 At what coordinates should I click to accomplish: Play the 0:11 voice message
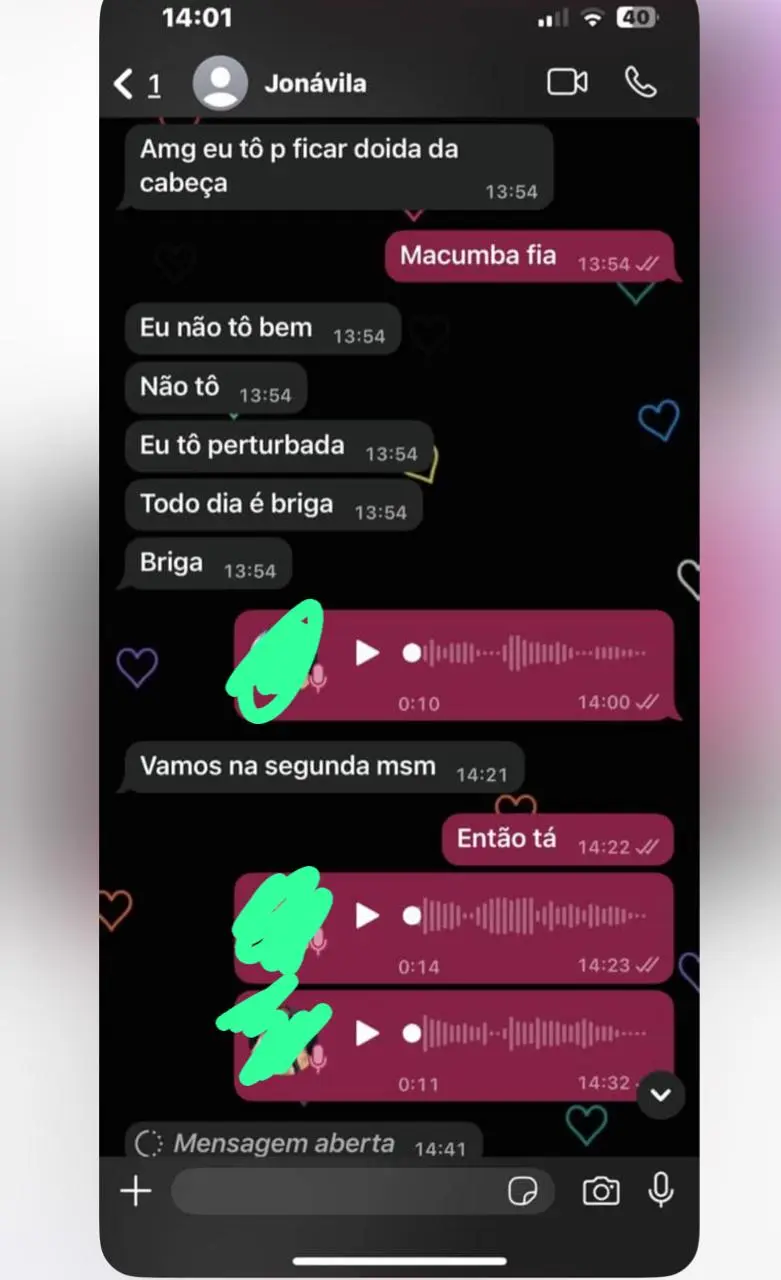(x=368, y=1033)
